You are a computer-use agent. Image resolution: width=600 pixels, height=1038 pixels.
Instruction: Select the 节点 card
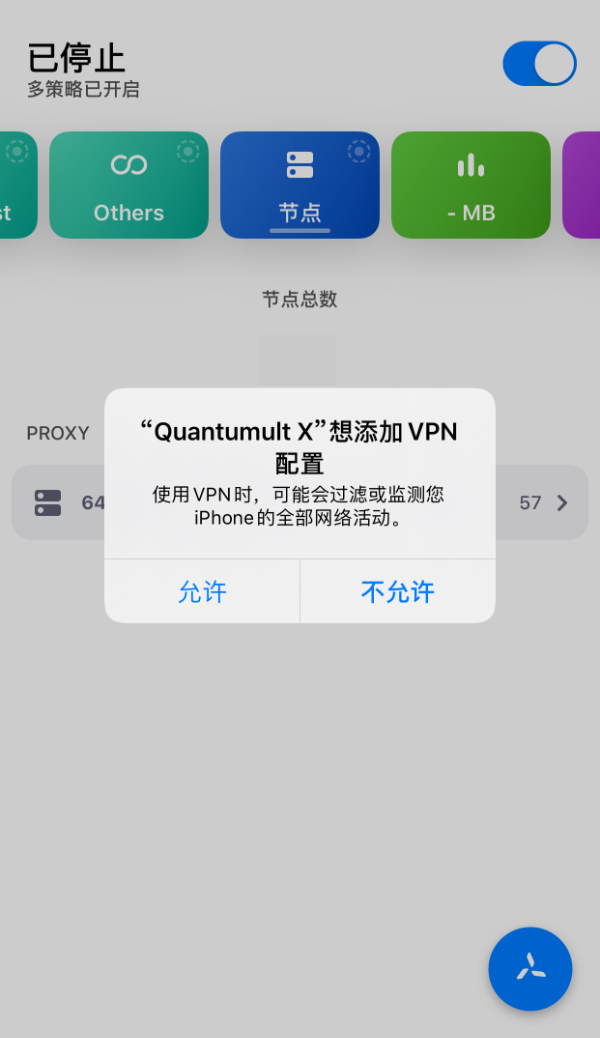coord(300,186)
